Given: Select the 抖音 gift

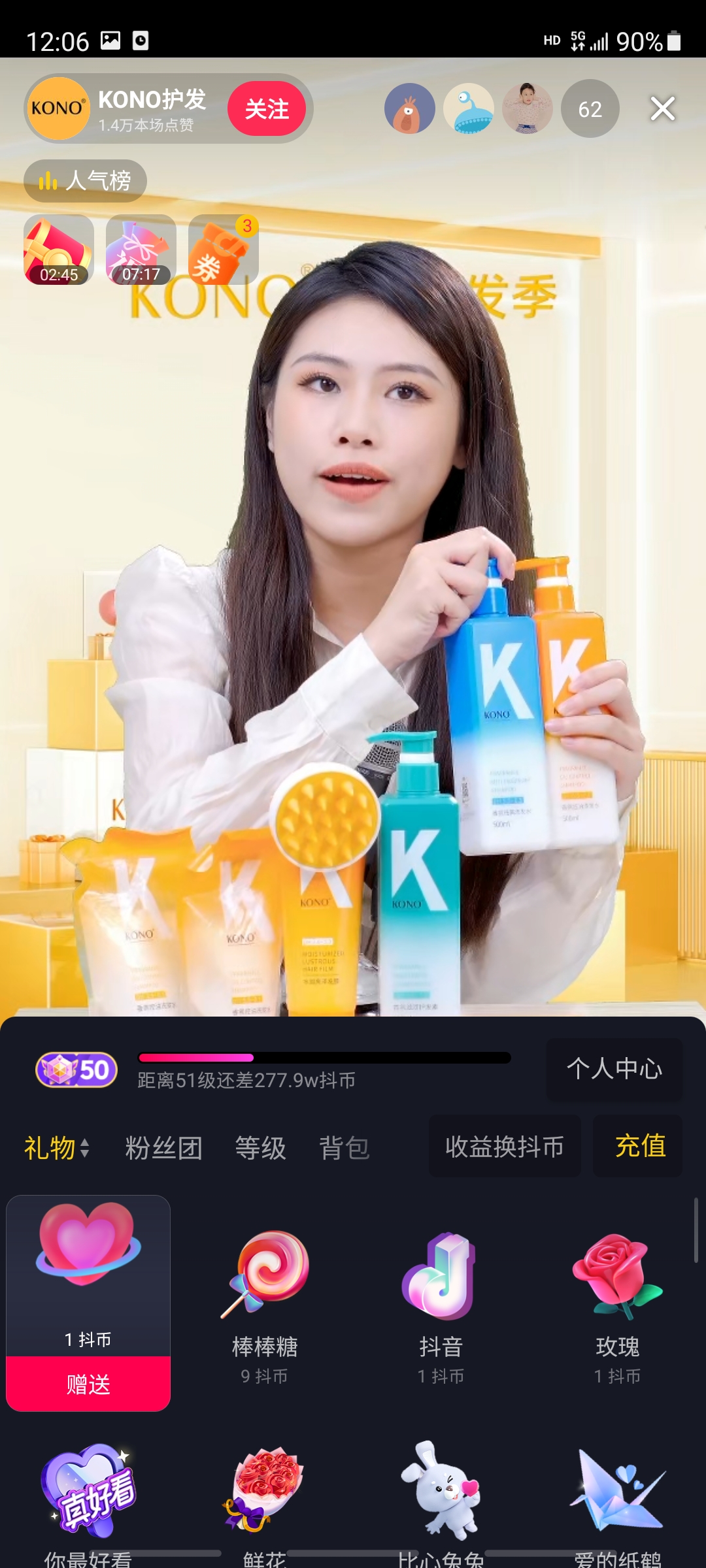Looking at the screenshot, I should click(x=441, y=1300).
